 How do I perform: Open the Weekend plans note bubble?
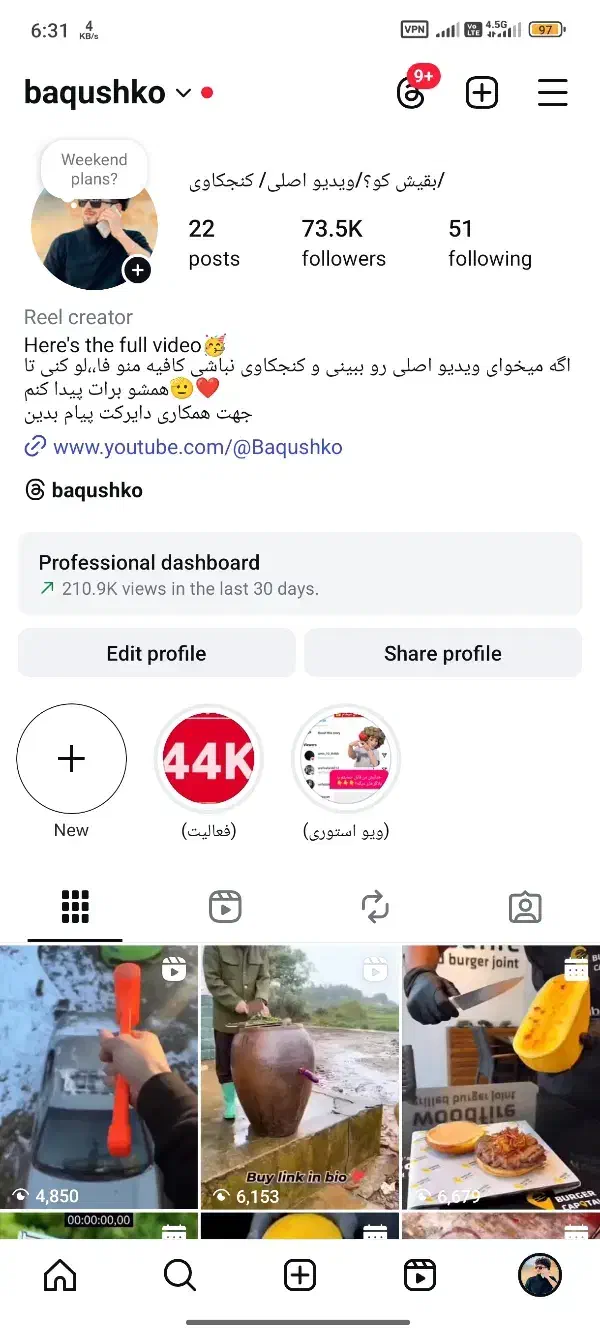[94, 169]
